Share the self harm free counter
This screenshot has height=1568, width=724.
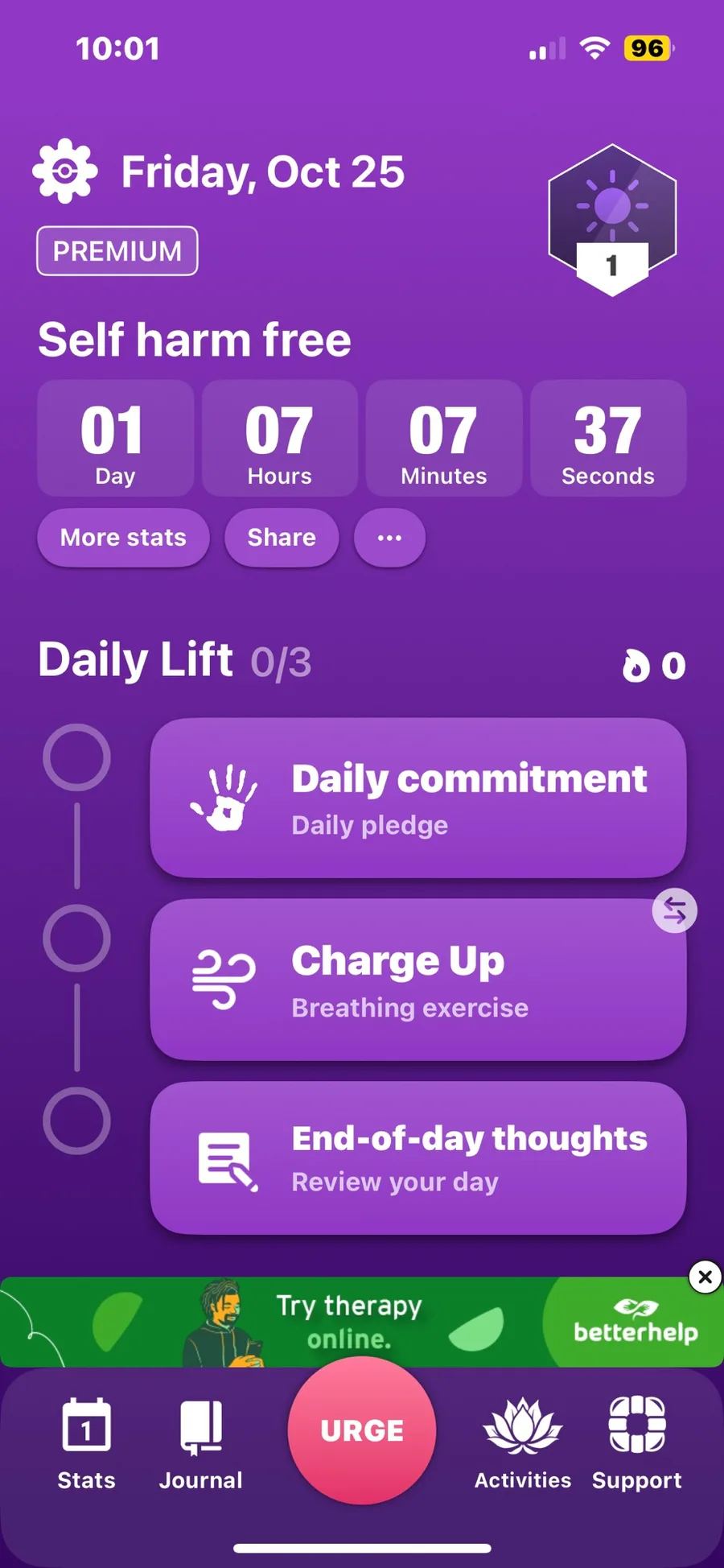[282, 538]
